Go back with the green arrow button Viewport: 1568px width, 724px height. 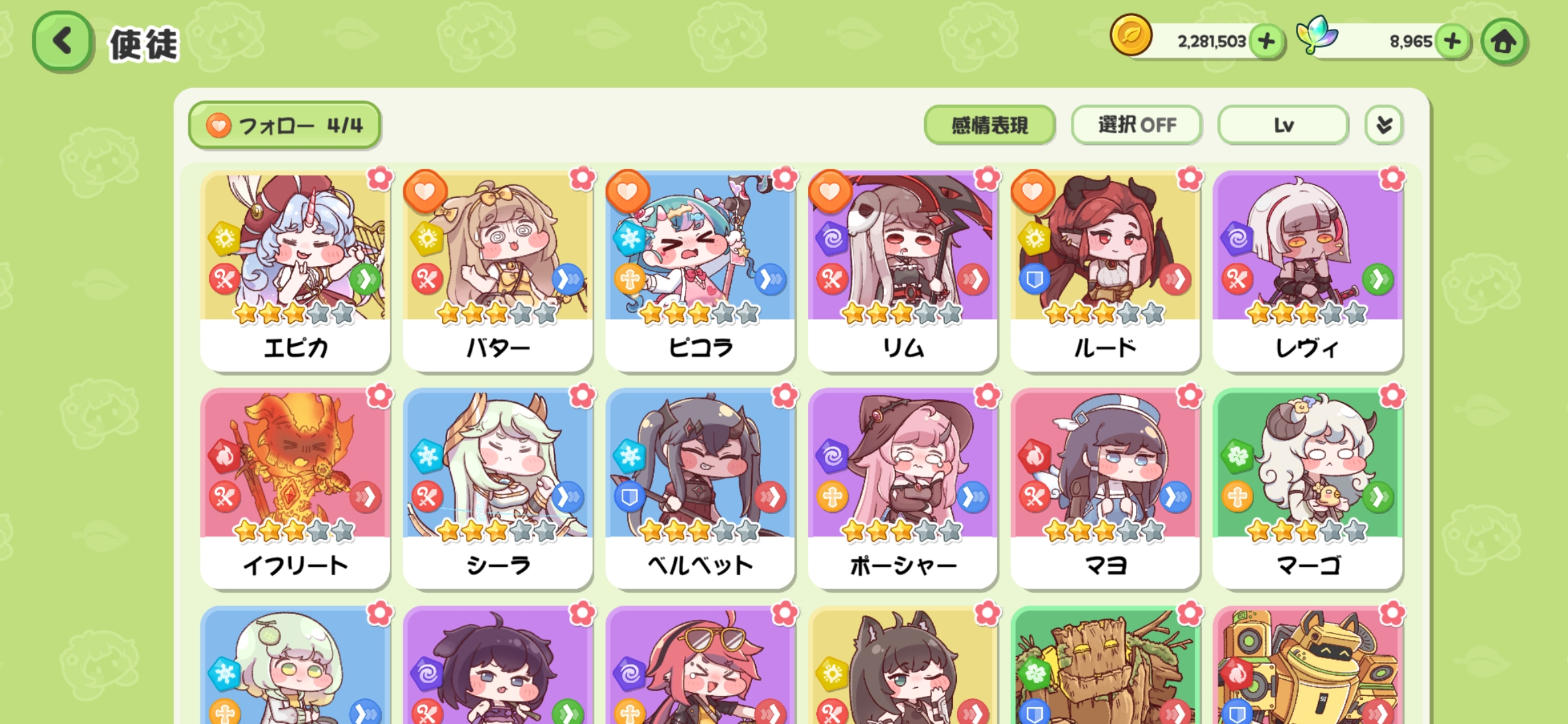coord(62,42)
